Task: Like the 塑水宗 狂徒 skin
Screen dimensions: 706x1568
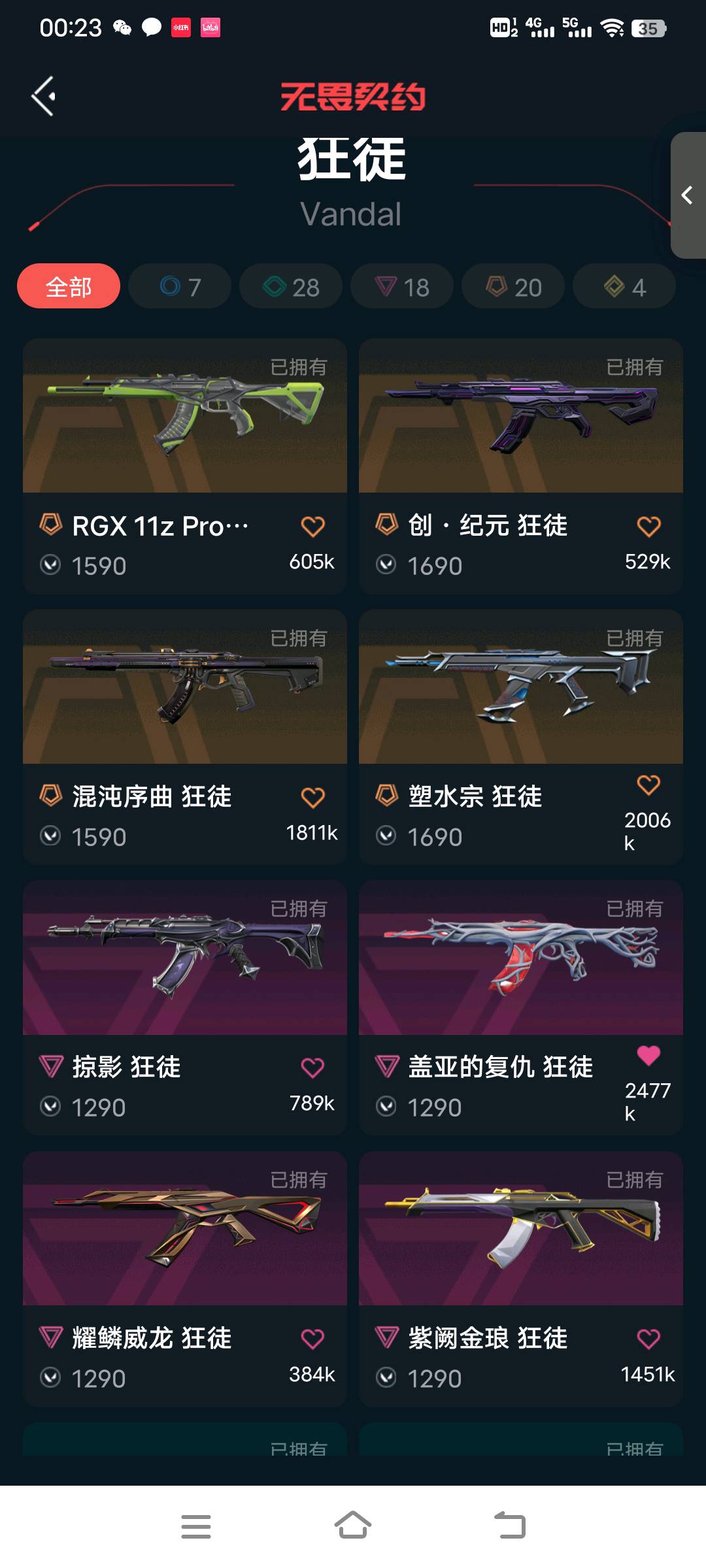Action: pyautogui.click(x=648, y=785)
